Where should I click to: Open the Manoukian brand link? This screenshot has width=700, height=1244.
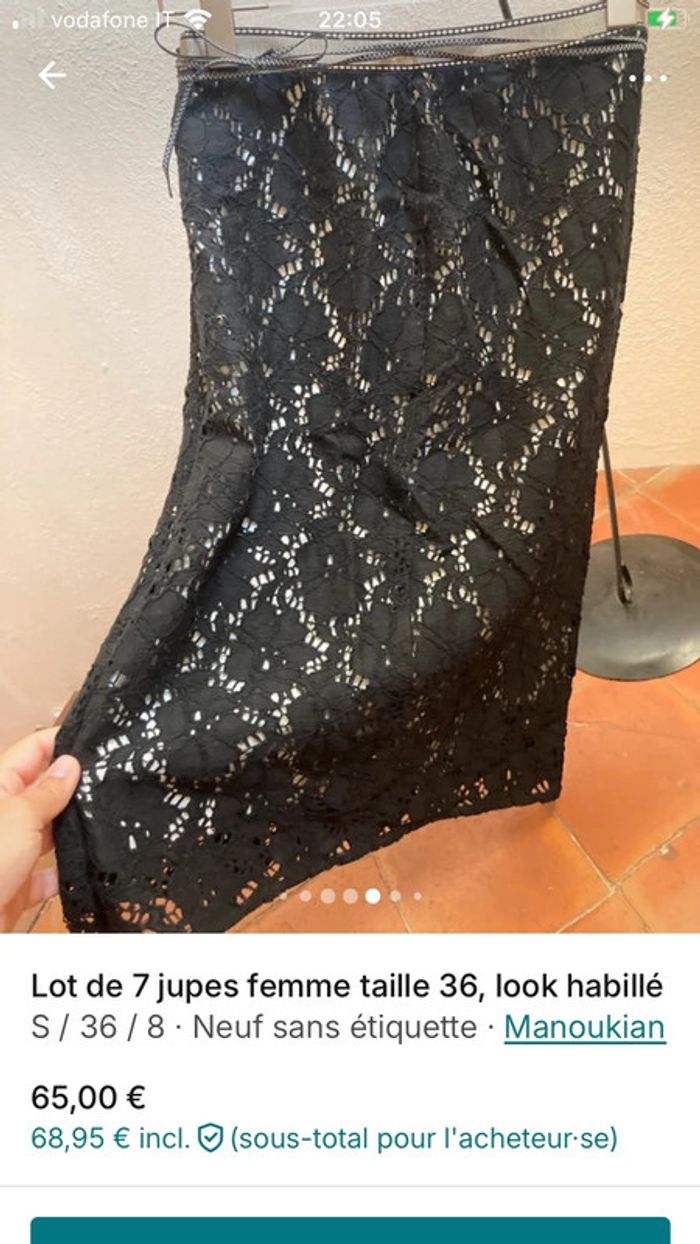(x=584, y=1027)
